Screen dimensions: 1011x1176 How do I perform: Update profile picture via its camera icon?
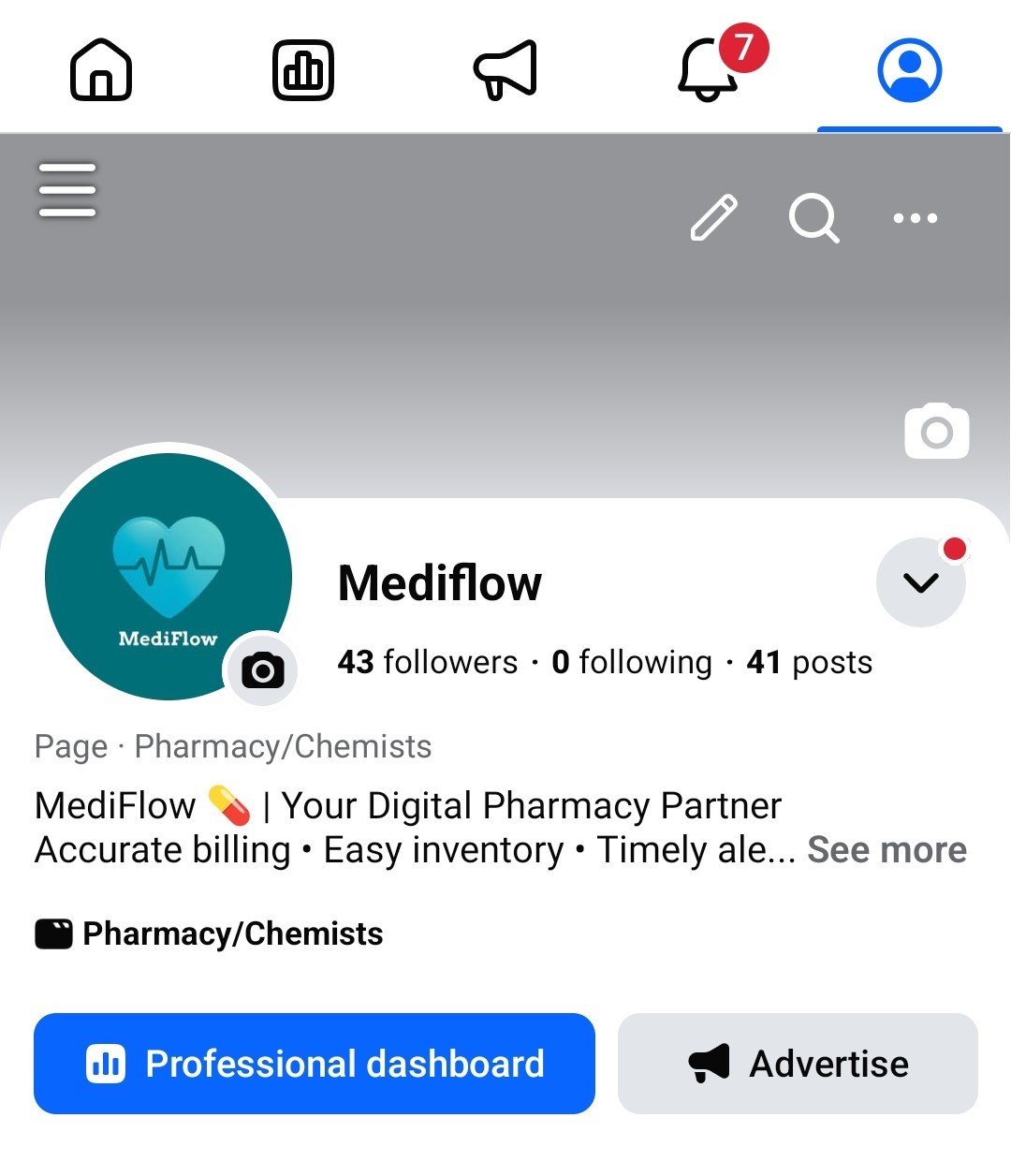(262, 670)
